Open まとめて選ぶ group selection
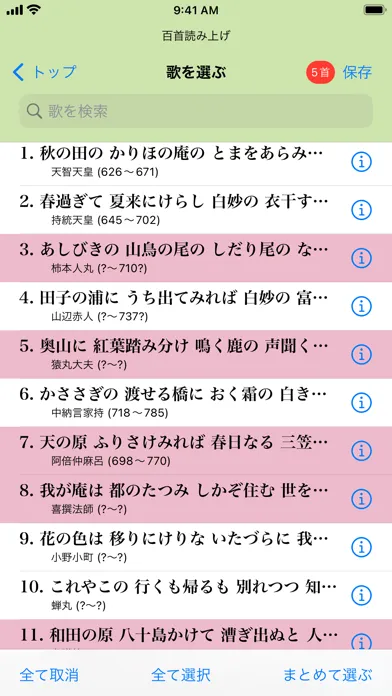The width and height of the screenshot is (392, 696). tap(328, 675)
